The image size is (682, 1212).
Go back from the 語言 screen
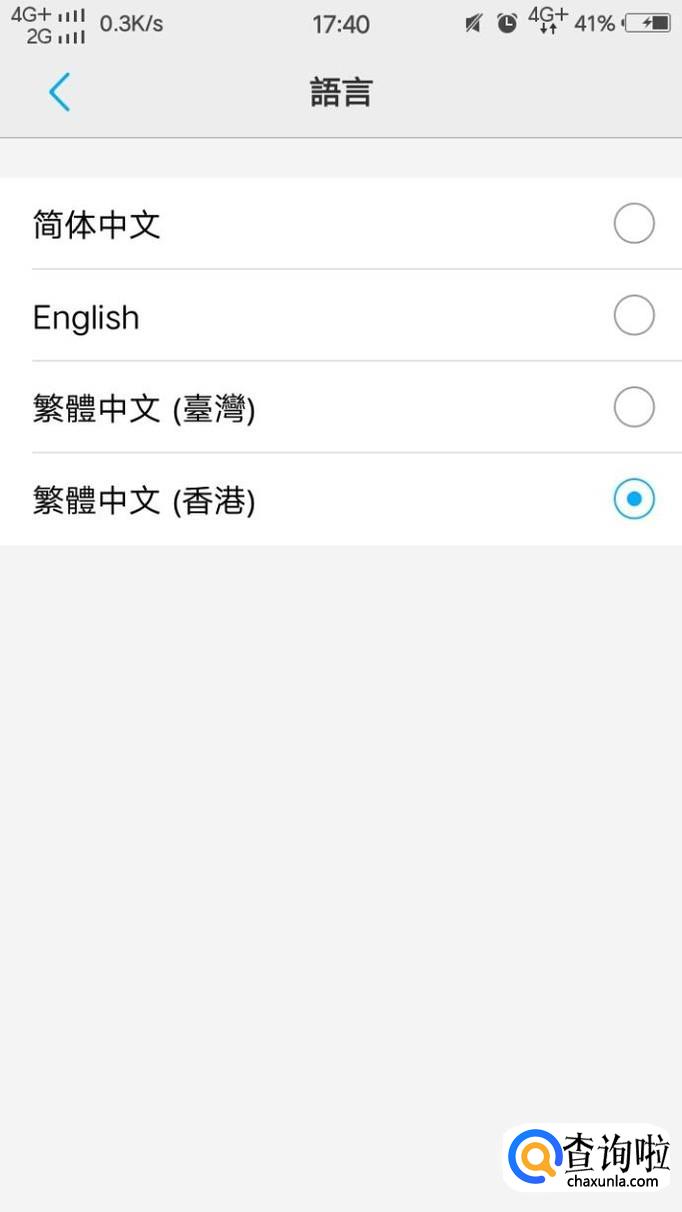[x=59, y=93]
